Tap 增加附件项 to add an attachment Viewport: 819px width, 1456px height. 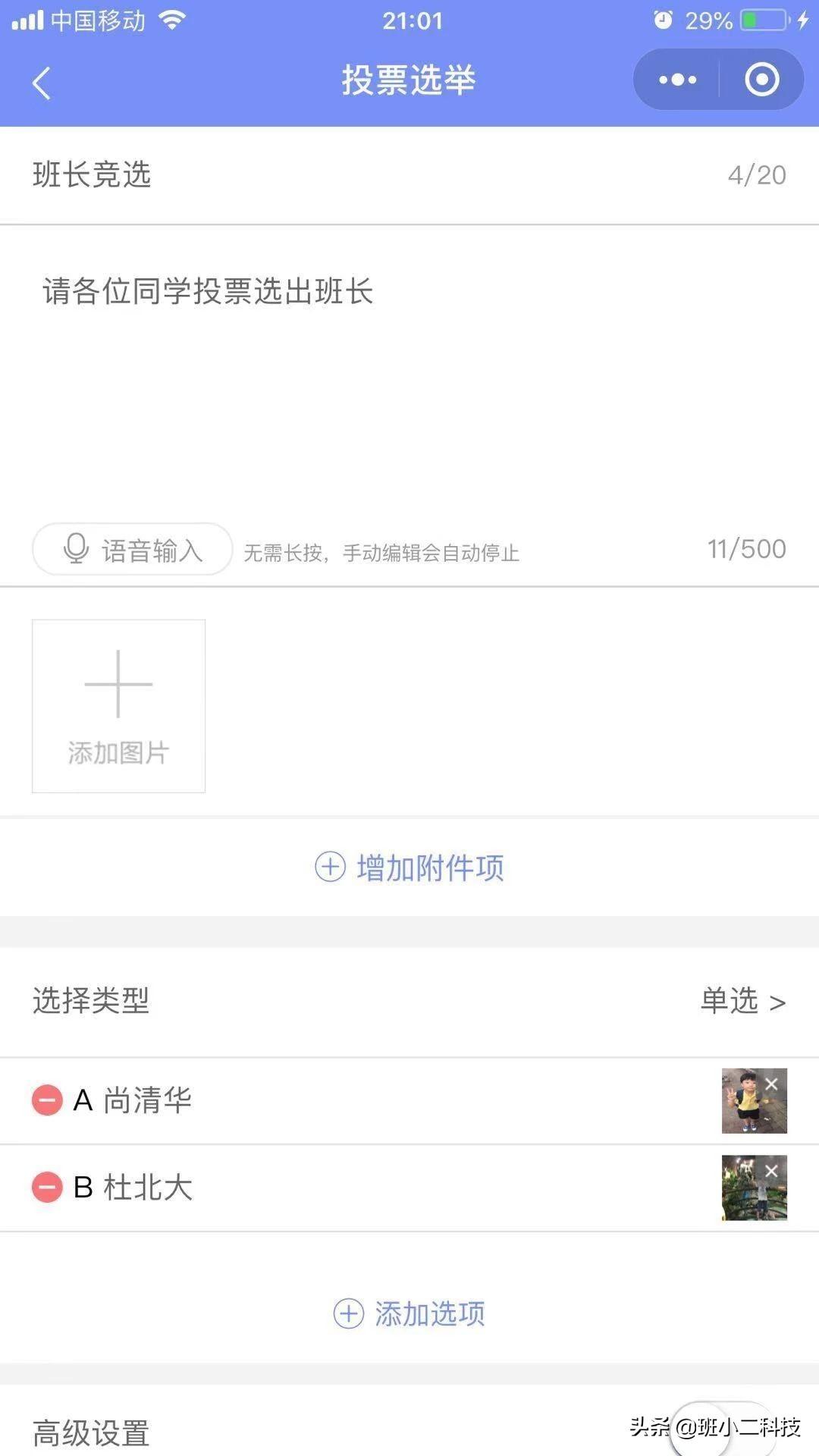click(409, 868)
